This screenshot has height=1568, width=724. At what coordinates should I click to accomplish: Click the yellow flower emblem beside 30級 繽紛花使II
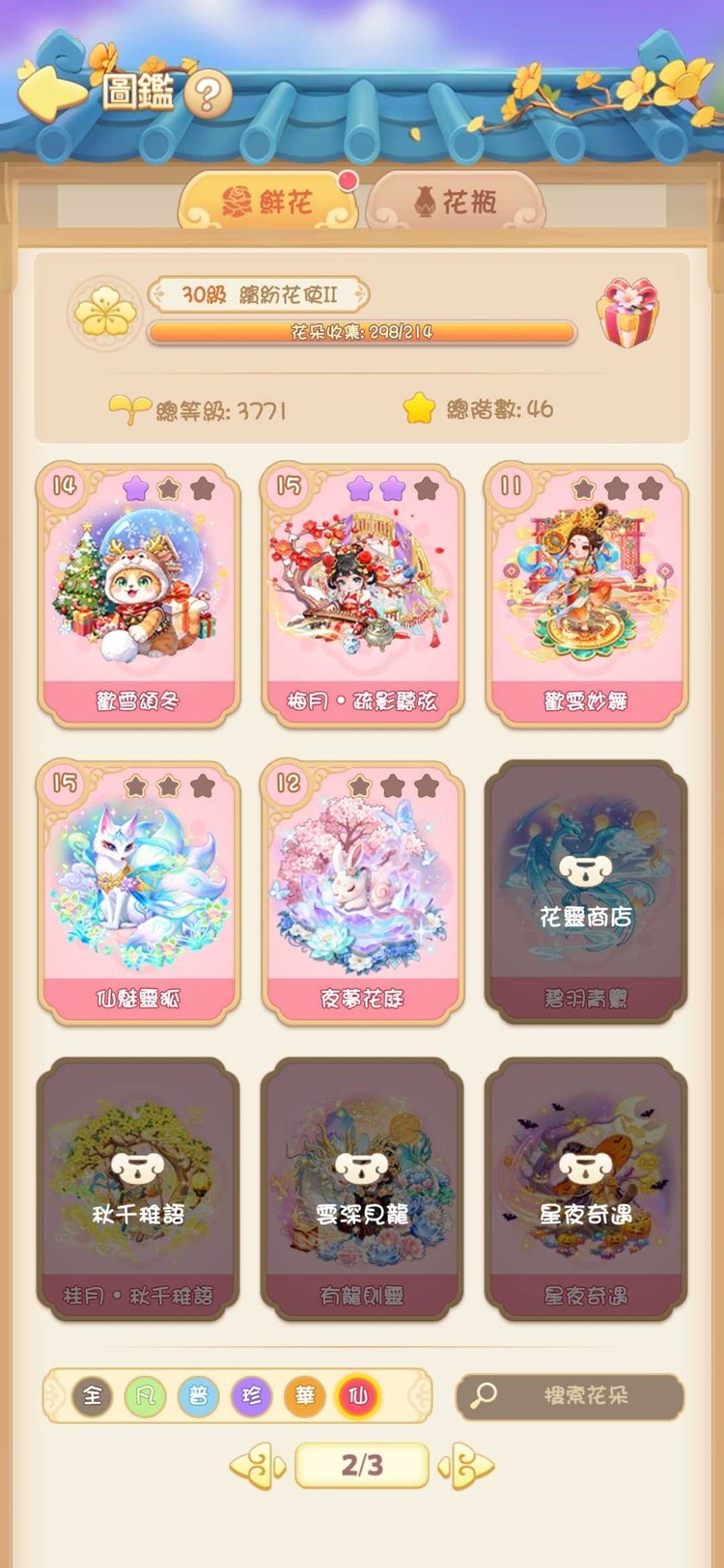[x=103, y=309]
